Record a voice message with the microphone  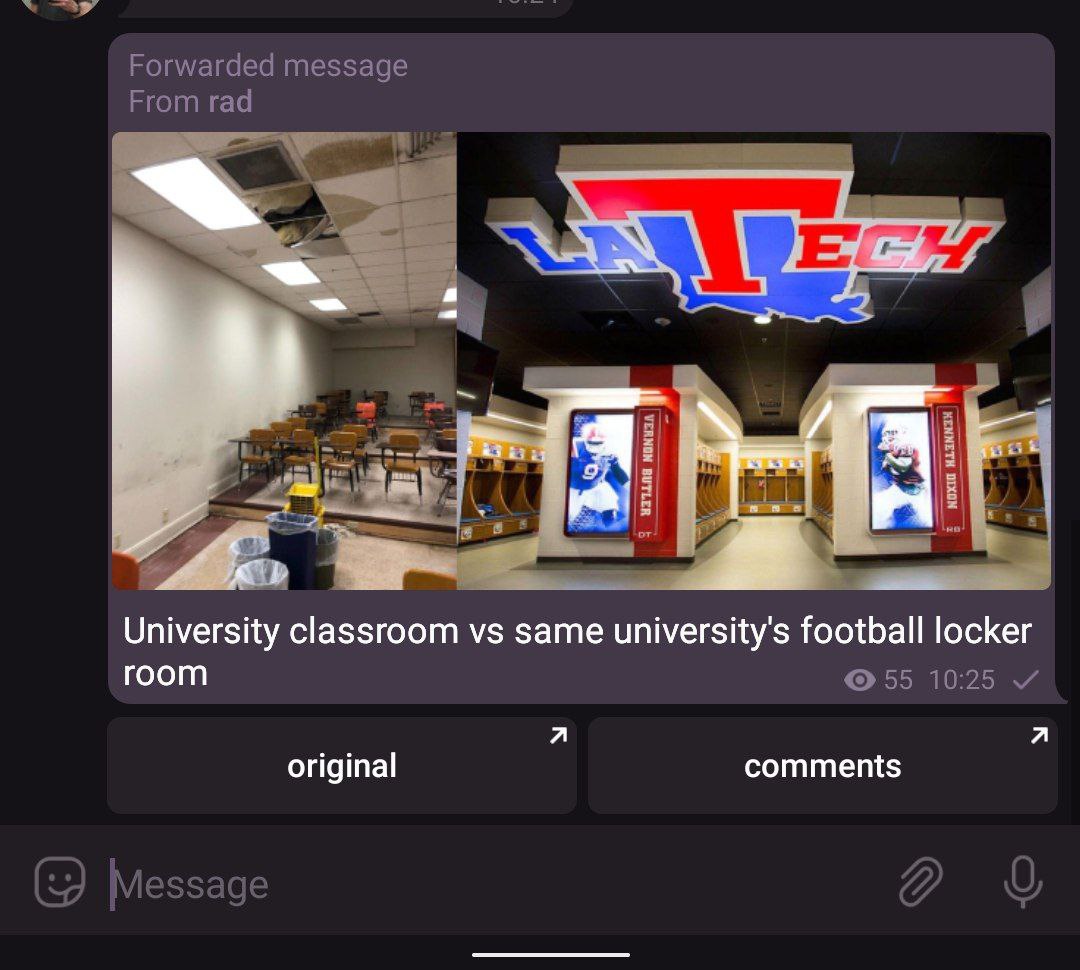[x=1022, y=882]
